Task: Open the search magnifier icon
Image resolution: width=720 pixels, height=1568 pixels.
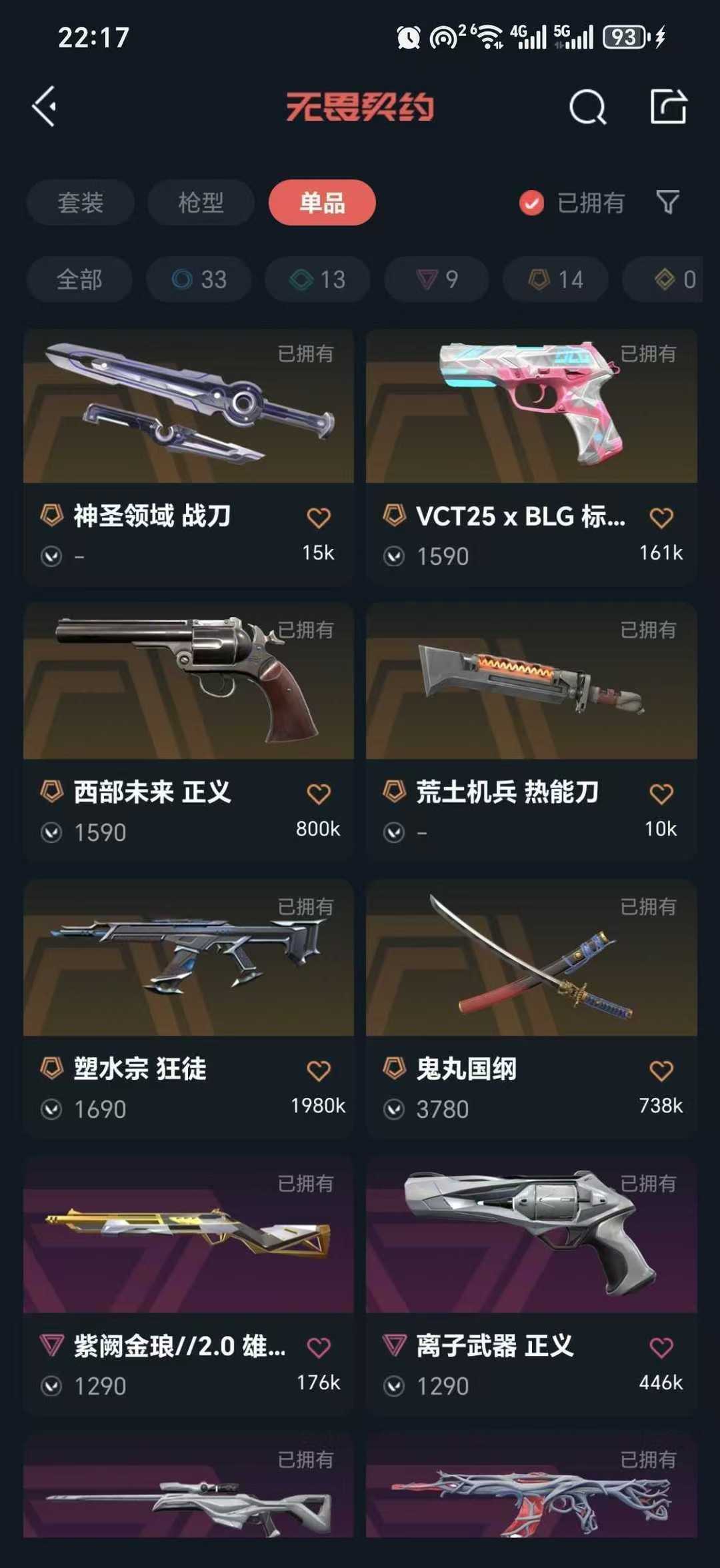Action: coord(588,106)
